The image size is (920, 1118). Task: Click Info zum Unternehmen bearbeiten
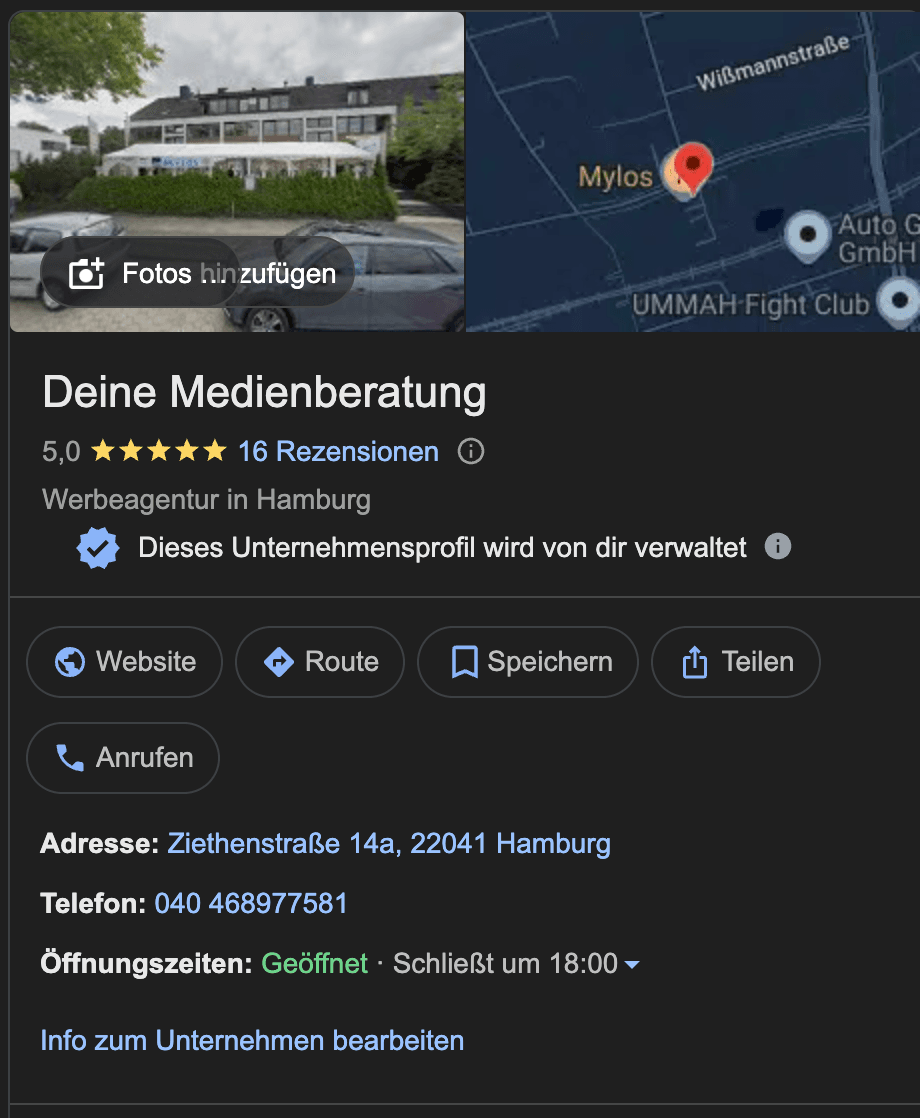(250, 1041)
